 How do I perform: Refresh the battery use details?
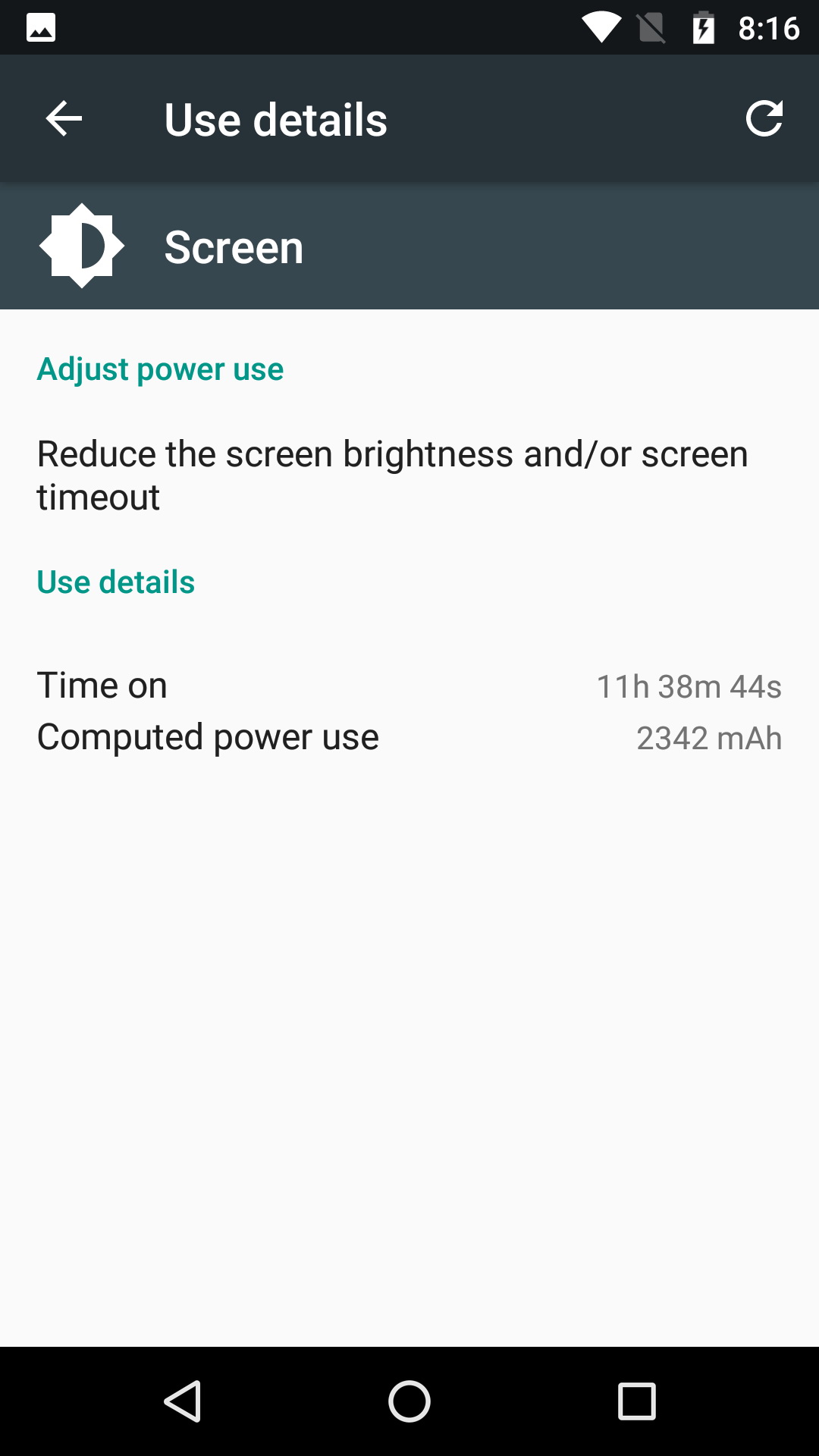pos(764,119)
